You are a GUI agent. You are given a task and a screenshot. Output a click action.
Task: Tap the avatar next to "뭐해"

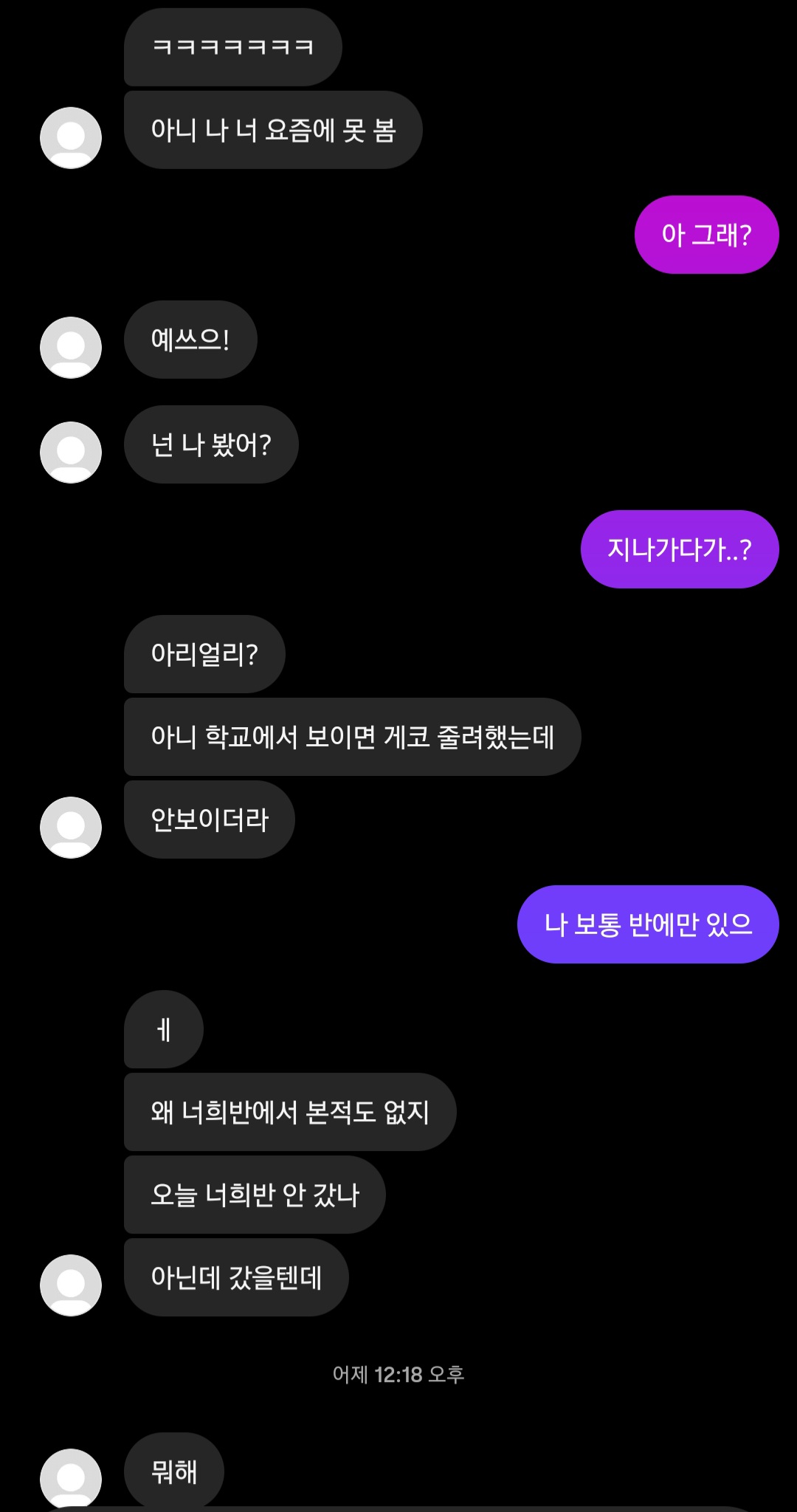71,1478
